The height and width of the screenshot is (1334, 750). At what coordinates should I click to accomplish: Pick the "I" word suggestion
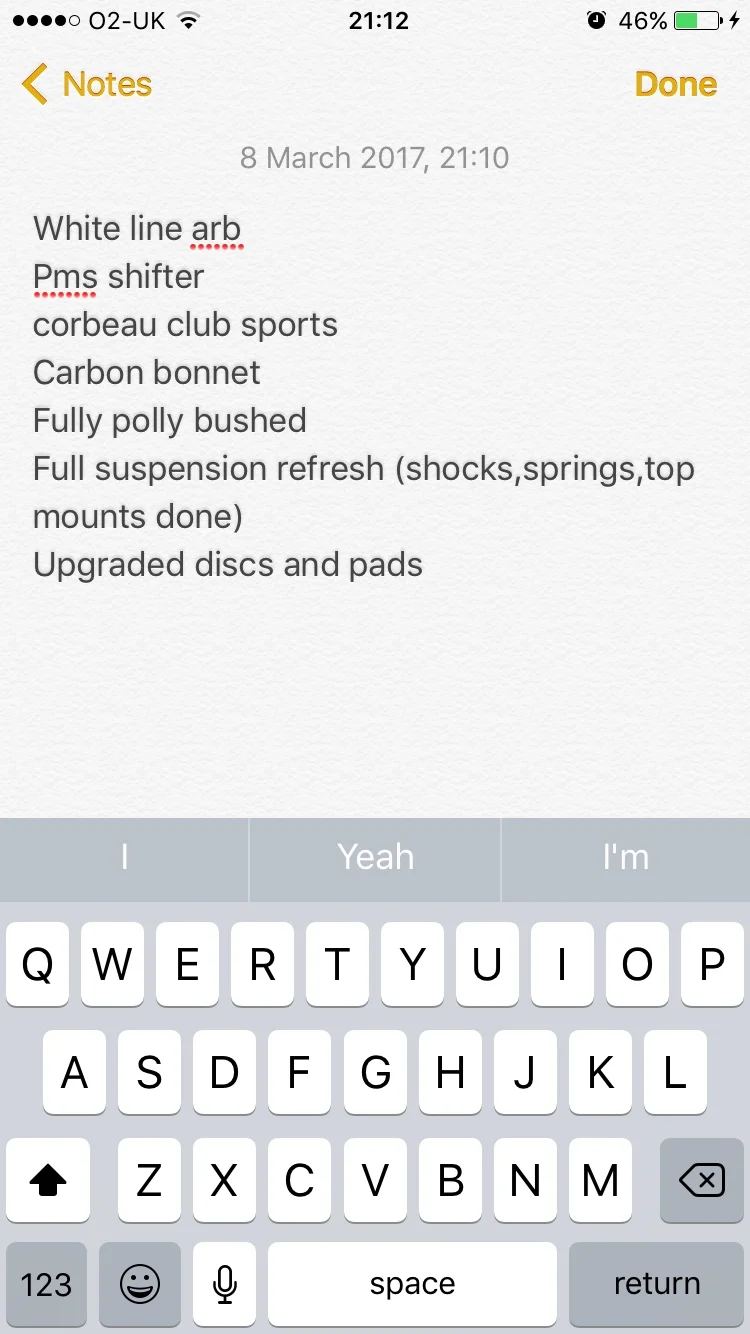click(x=124, y=857)
